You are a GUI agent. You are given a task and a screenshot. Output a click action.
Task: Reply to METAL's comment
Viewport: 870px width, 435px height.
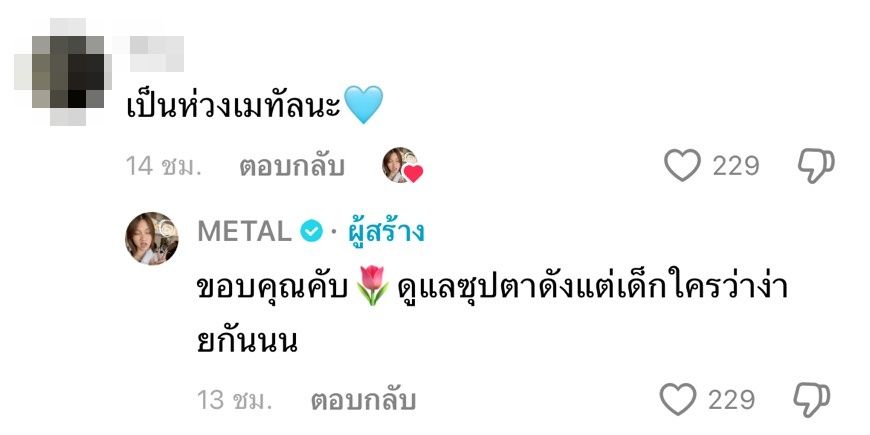point(362,401)
